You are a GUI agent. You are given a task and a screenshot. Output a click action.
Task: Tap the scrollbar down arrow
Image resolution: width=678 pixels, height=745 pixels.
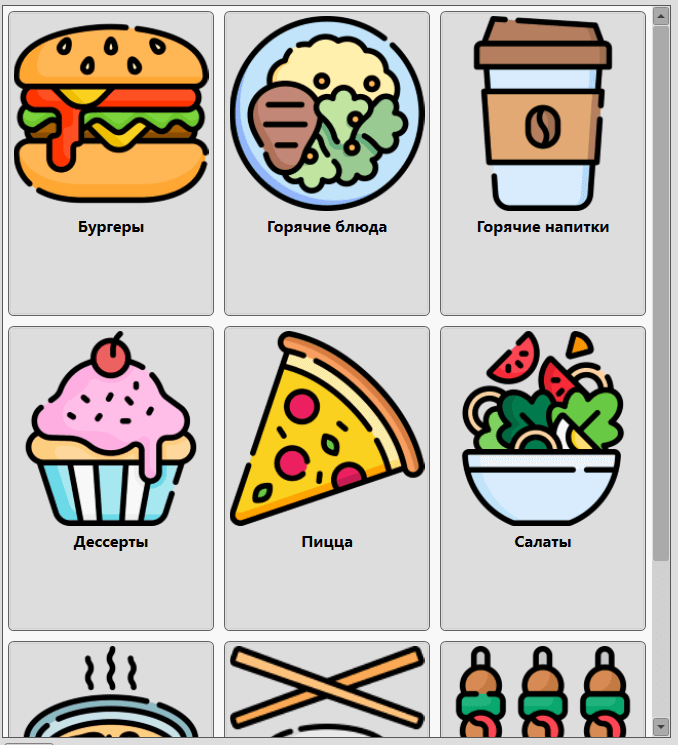(661, 725)
